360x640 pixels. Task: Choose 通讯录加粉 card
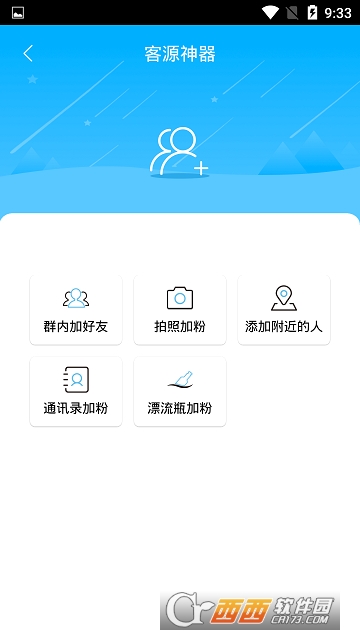coord(76,391)
